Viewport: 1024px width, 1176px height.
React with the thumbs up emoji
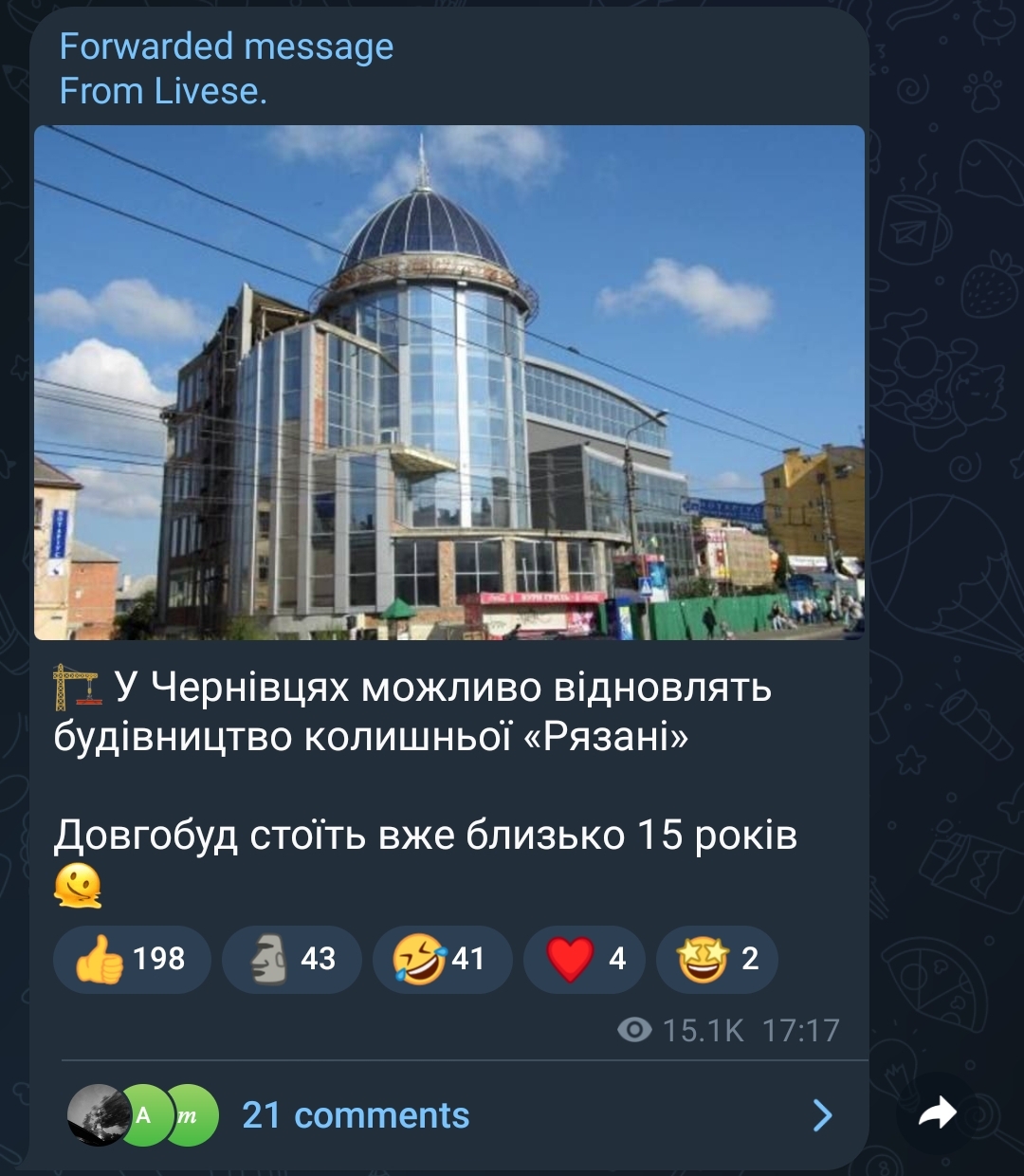132,959
